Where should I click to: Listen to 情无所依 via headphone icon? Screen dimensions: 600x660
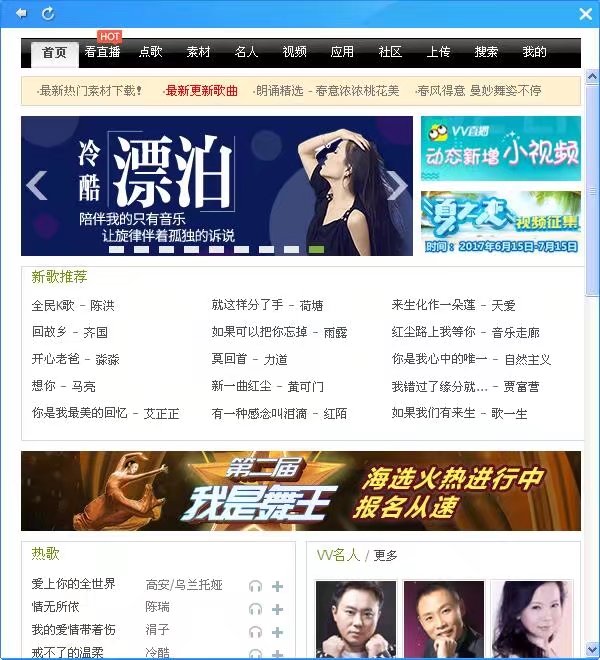[255, 608]
